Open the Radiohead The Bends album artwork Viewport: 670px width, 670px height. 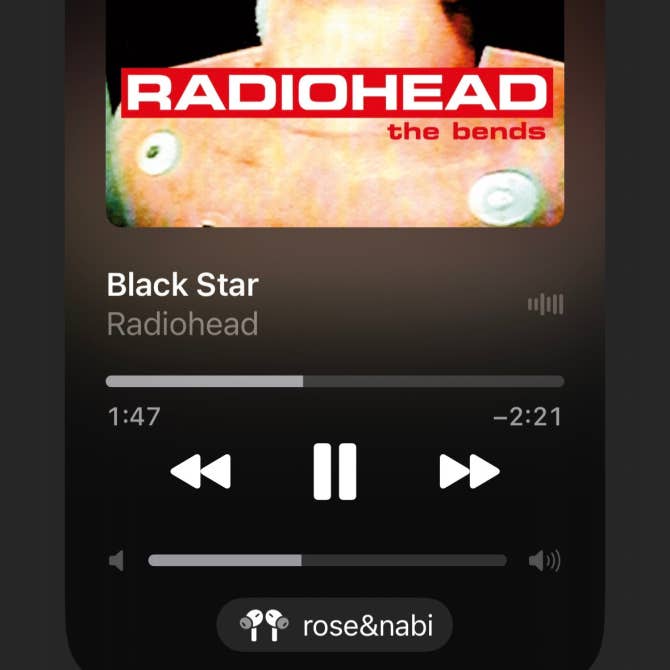334,112
